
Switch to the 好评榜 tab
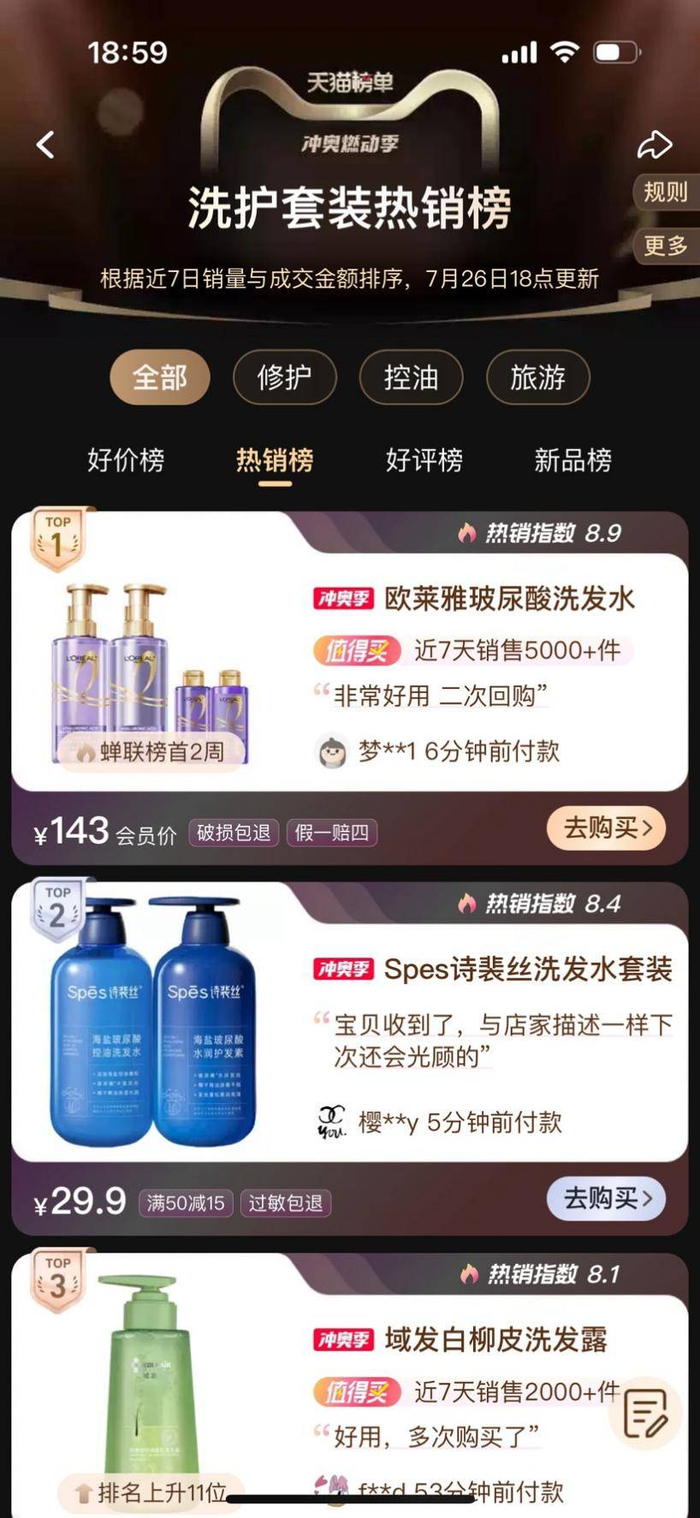pos(424,460)
